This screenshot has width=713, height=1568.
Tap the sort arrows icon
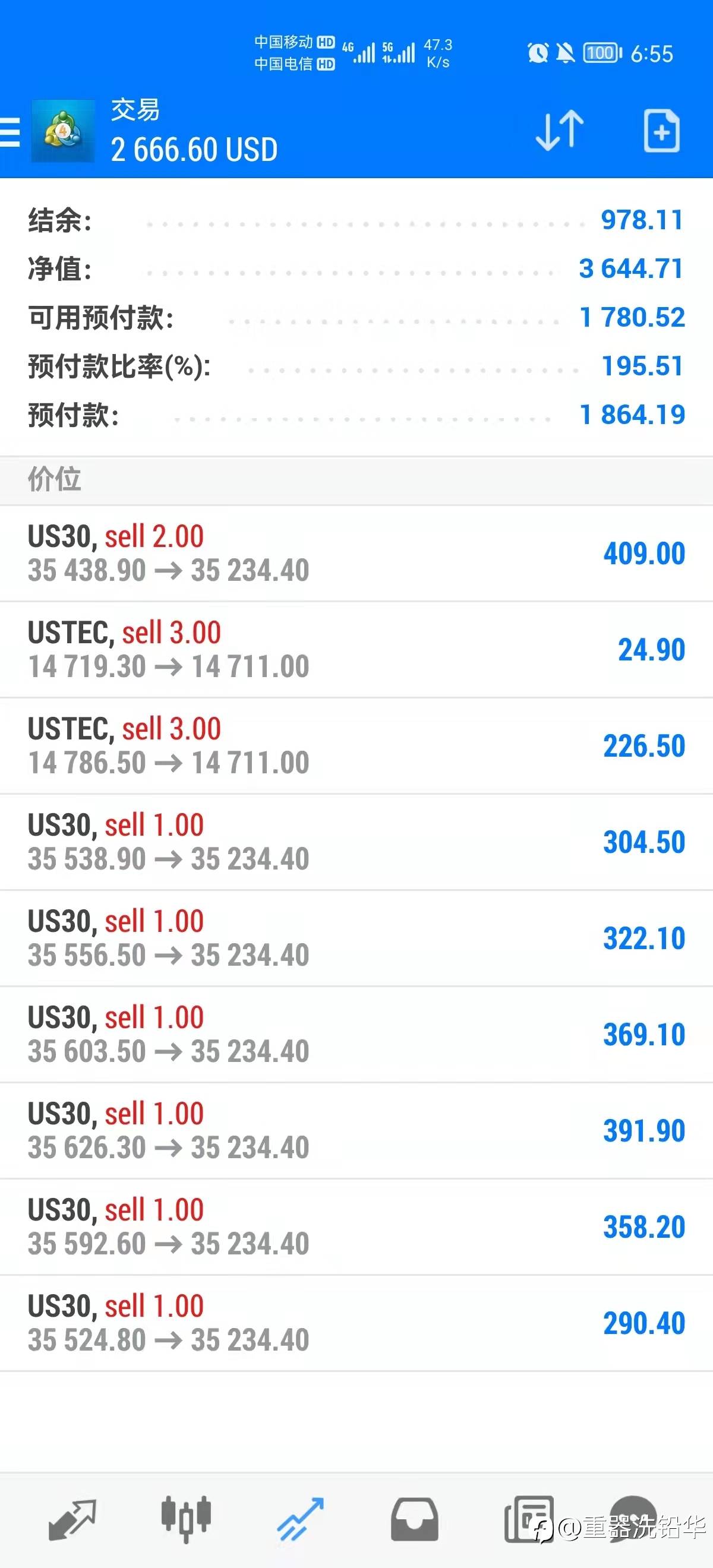[560, 130]
